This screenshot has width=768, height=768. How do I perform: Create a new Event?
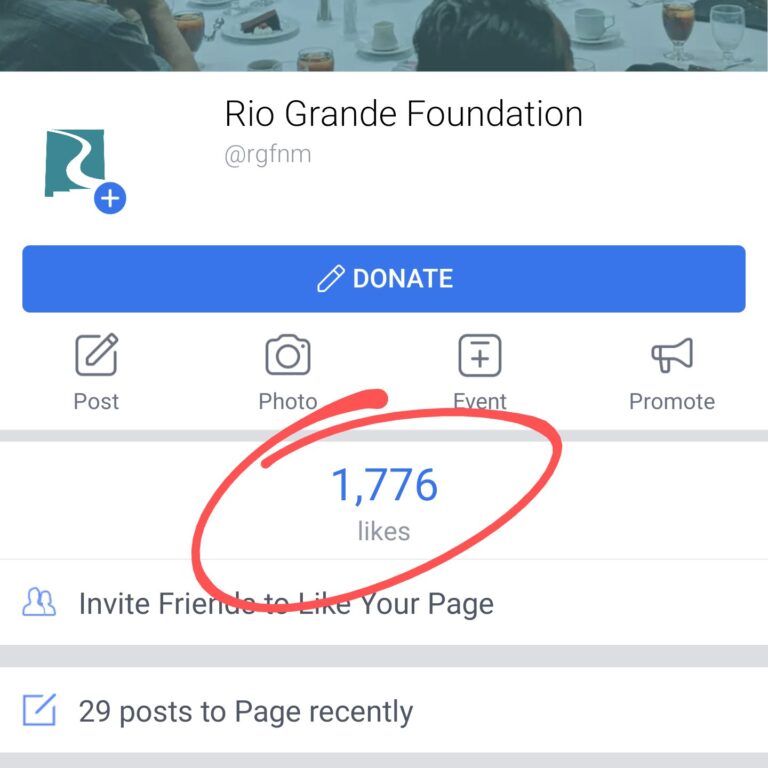coord(480,372)
